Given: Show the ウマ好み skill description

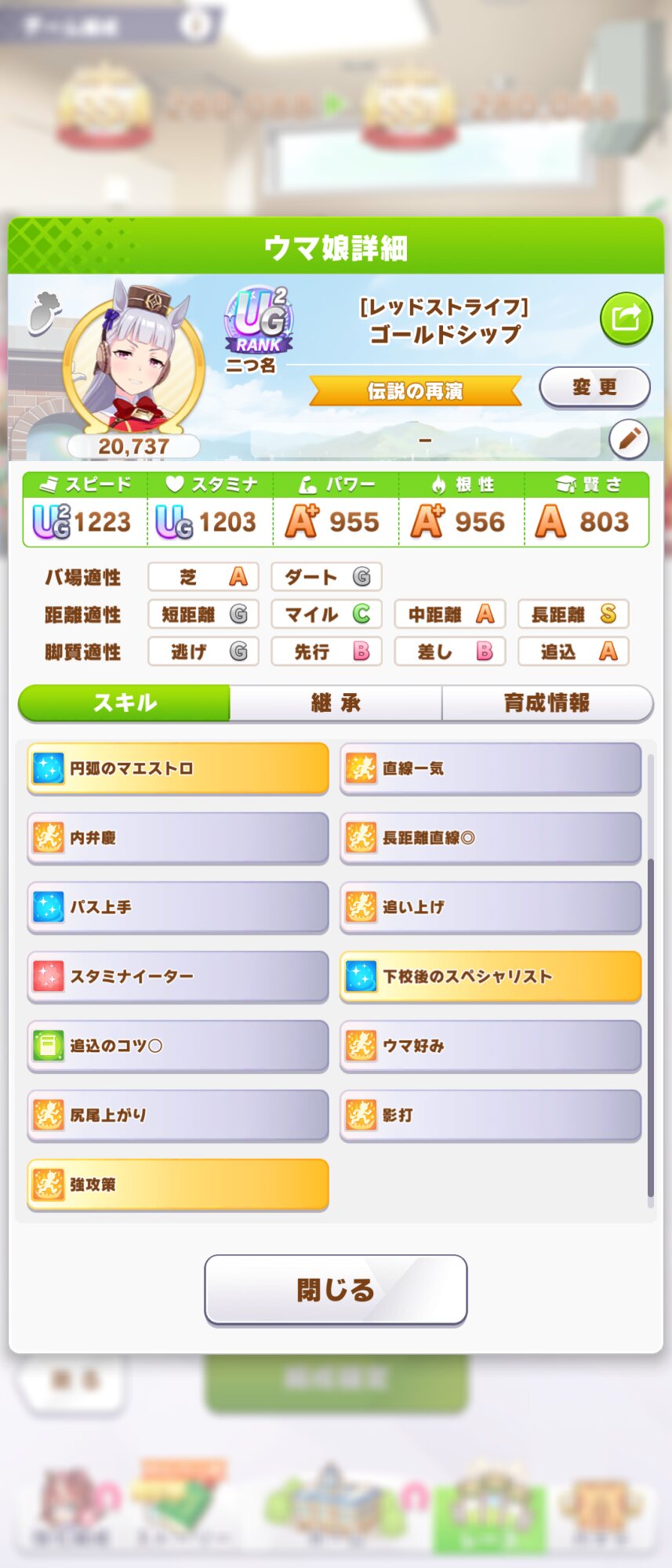Looking at the screenshot, I should tap(490, 1046).
